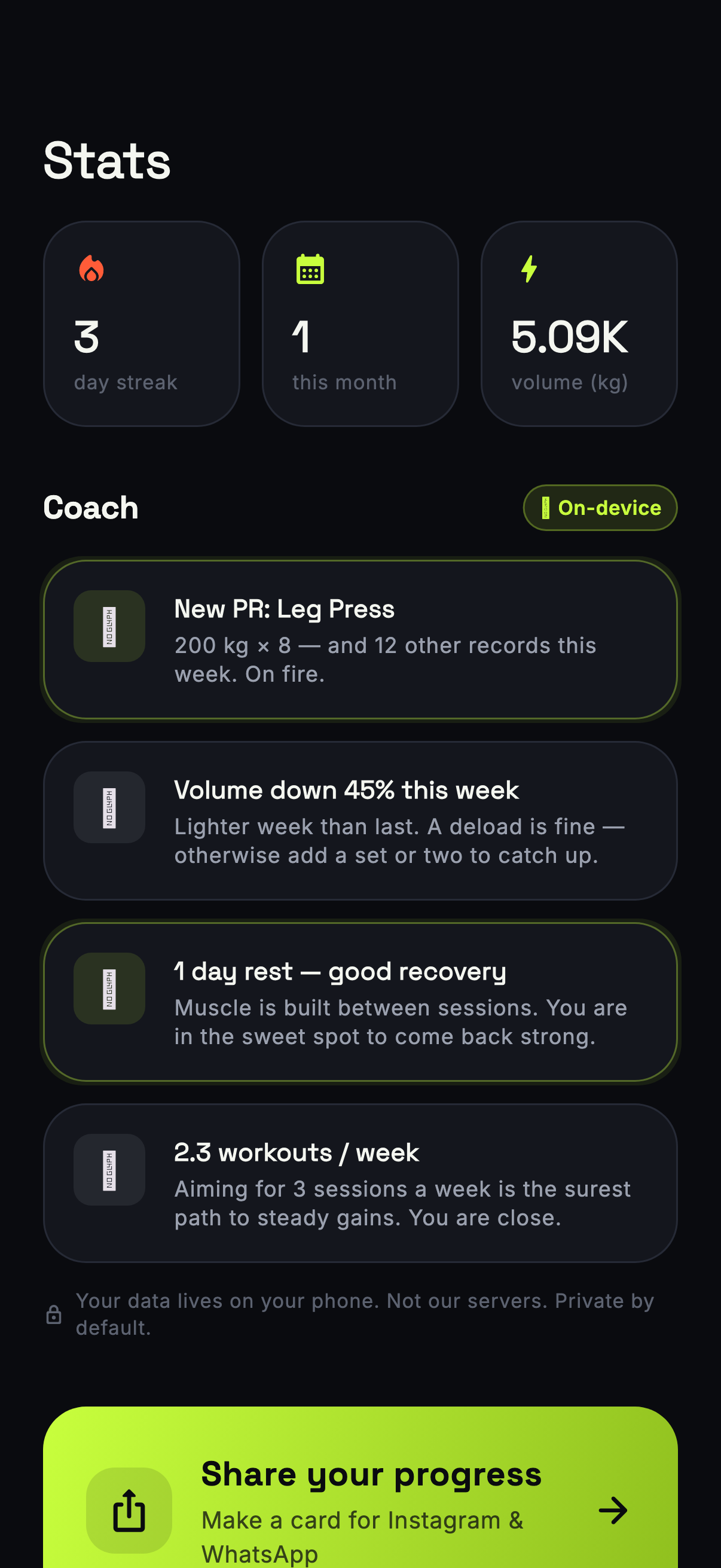721x1568 pixels.
Task: Tap the On-device chip beside Coach
Action: tap(600, 508)
